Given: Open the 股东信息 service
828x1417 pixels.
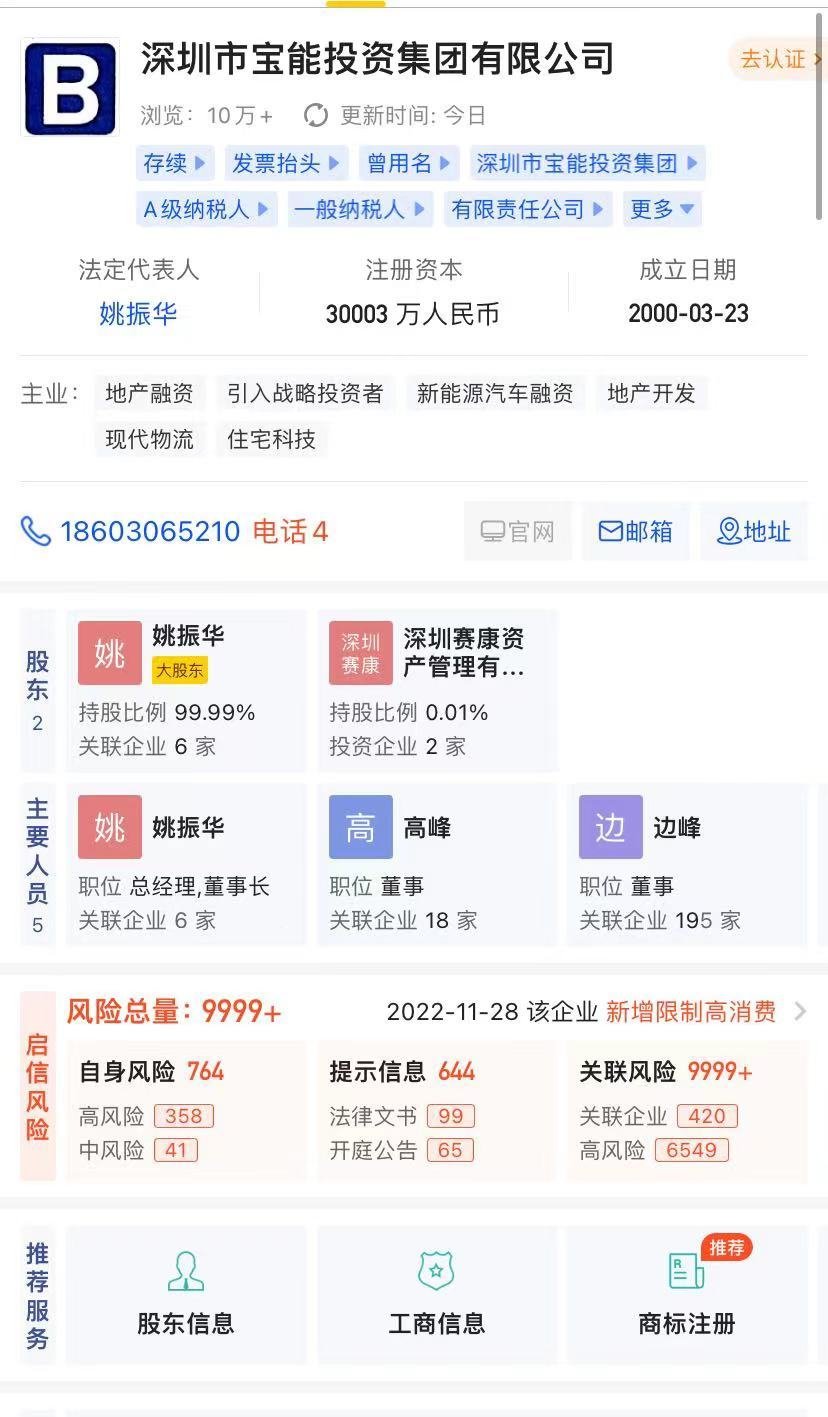Looking at the screenshot, I should (186, 1294).
